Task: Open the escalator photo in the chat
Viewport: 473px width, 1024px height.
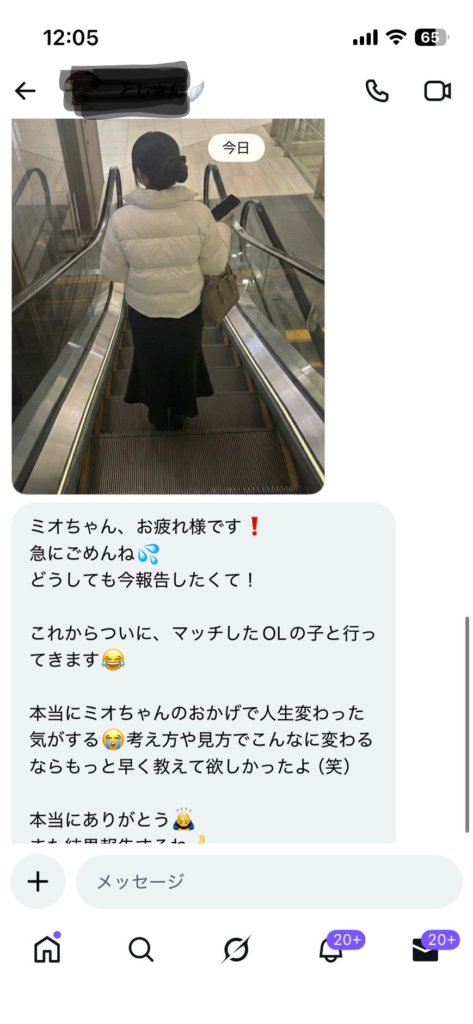Action: point(168,306)
